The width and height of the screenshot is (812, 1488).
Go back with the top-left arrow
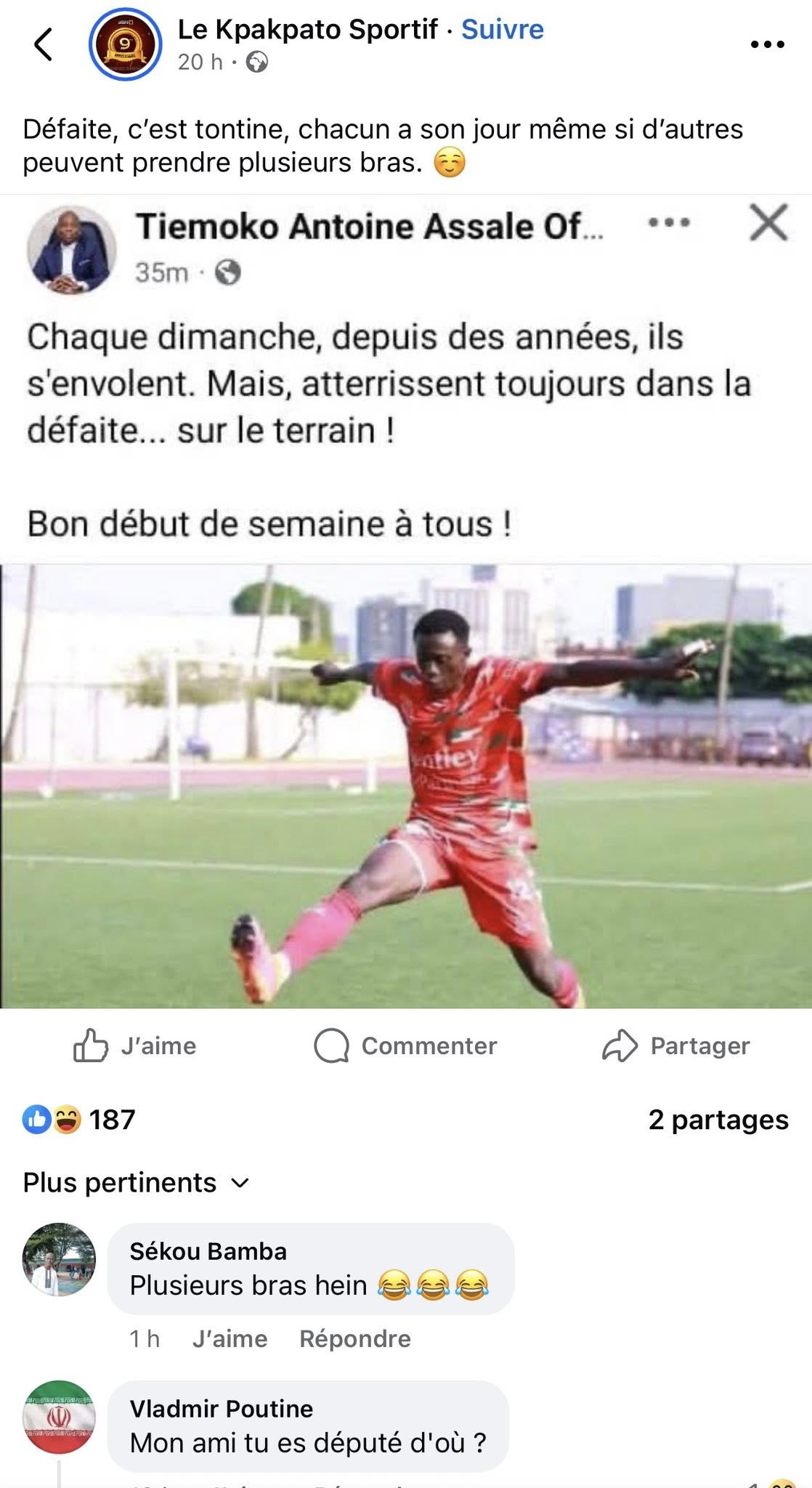pos(44,44)
